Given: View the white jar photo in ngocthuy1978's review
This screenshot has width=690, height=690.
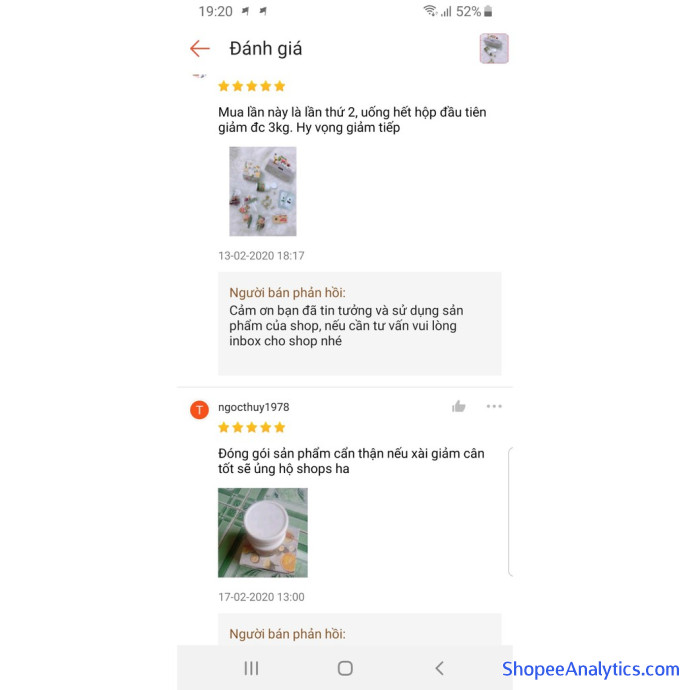Looking at the screenshot, I should tap(262, 532).
